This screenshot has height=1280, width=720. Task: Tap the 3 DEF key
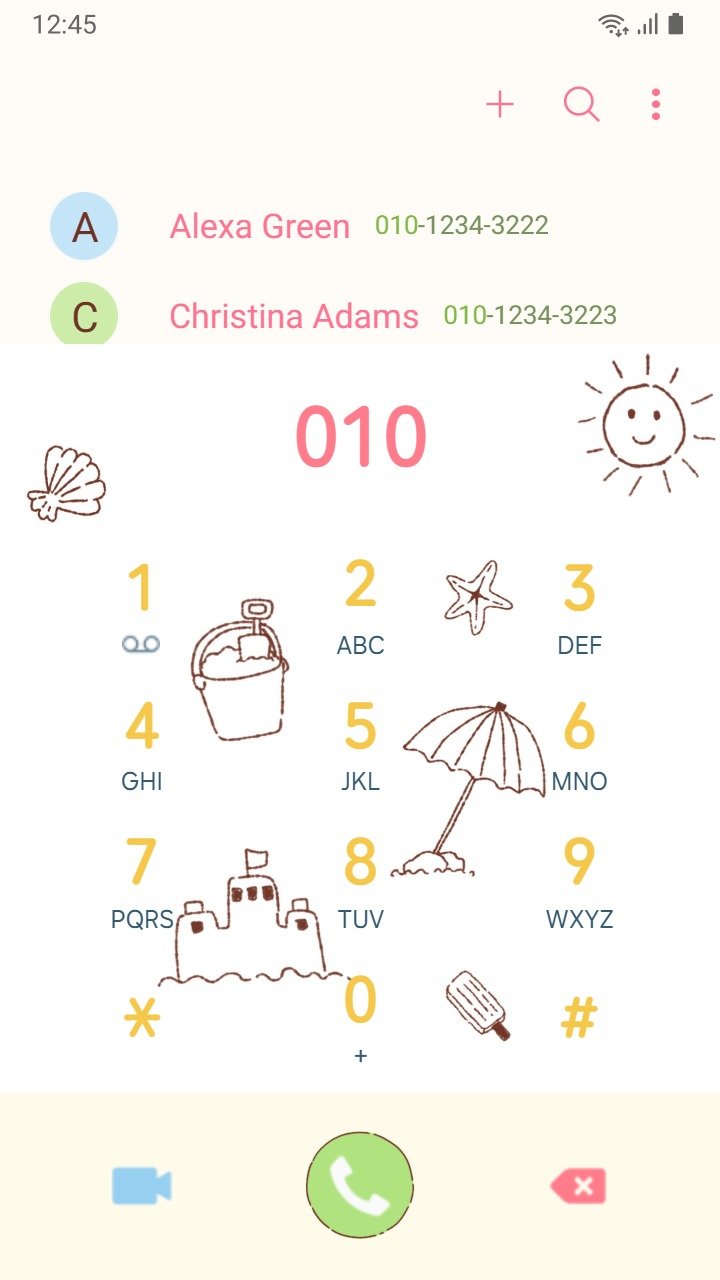click(579, 605)
